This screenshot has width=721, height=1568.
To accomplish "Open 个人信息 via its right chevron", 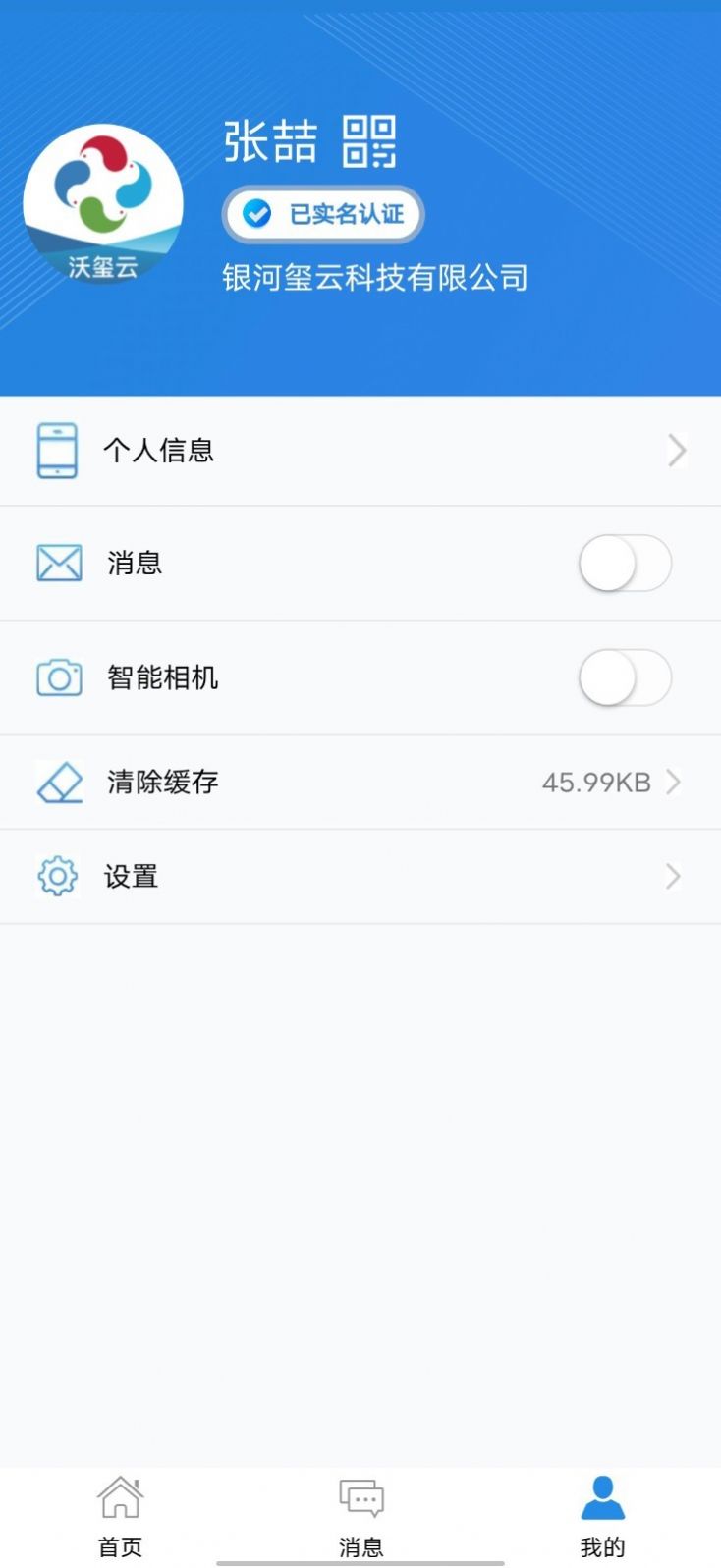I will pos(676,450).
